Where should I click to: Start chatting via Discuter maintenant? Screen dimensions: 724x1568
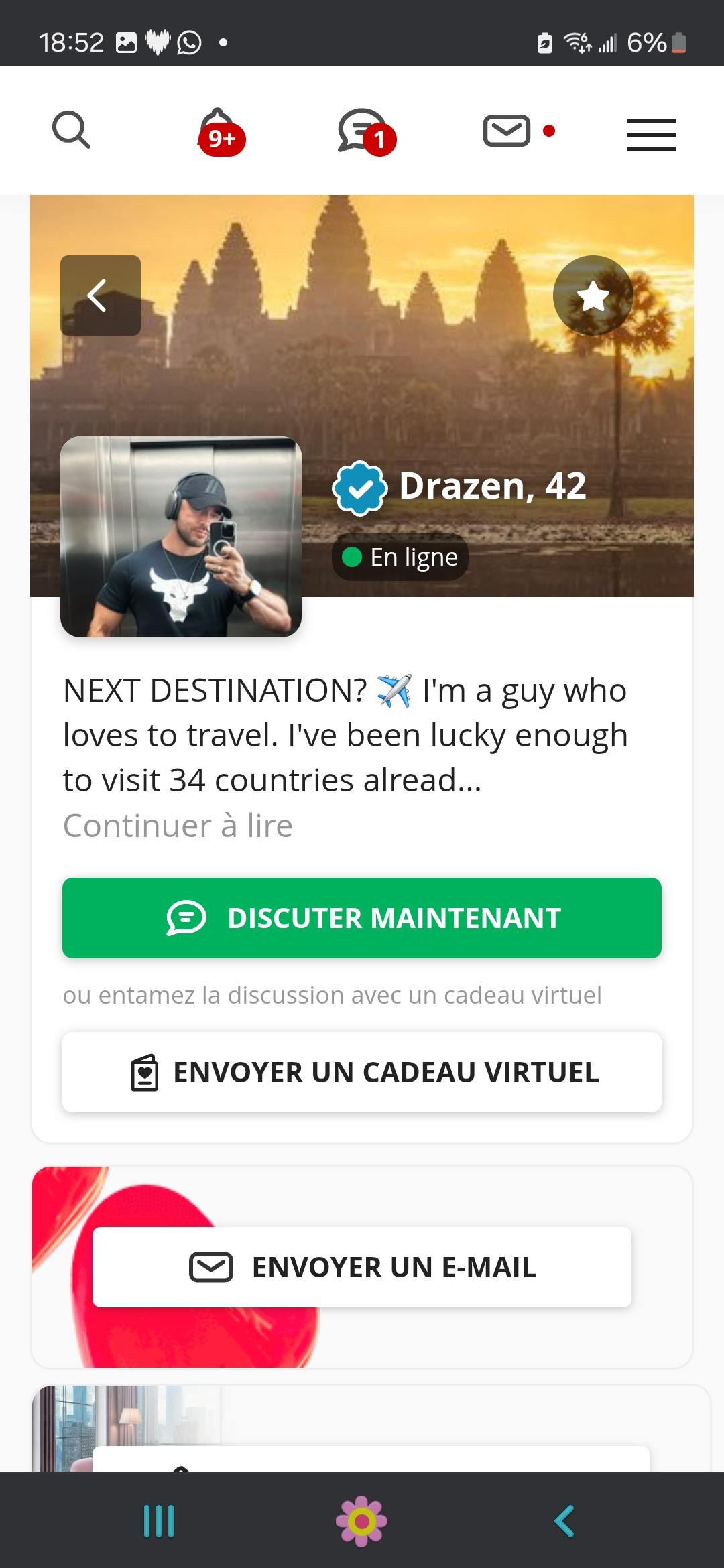click(x=362, y=918)
